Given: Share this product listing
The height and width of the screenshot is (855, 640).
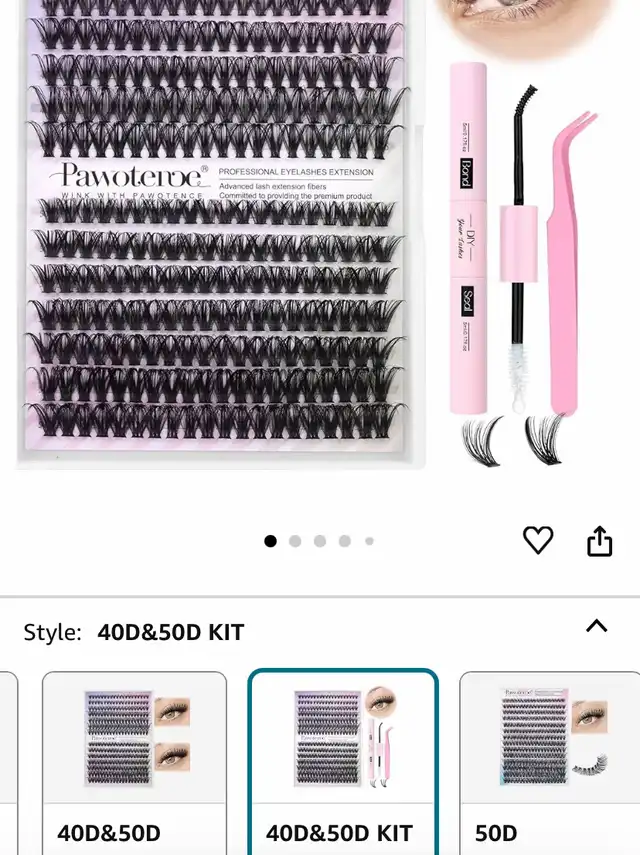Looking at the screenshot, I should tap(600, 541).
